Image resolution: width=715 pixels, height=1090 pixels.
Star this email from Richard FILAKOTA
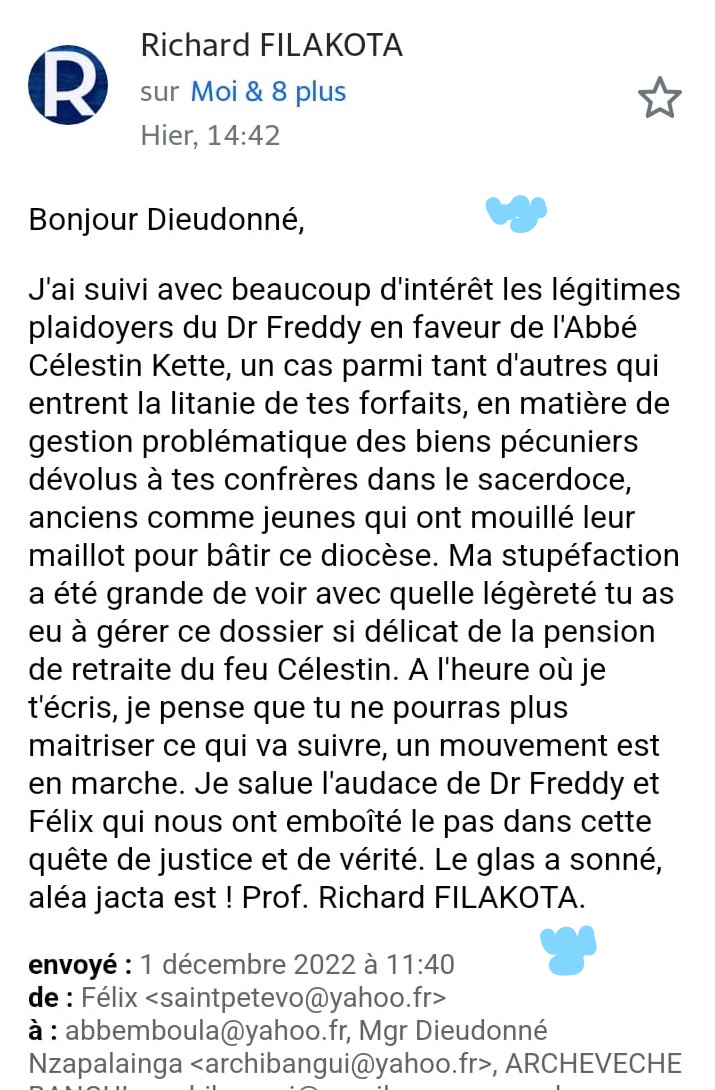[659, 98]
